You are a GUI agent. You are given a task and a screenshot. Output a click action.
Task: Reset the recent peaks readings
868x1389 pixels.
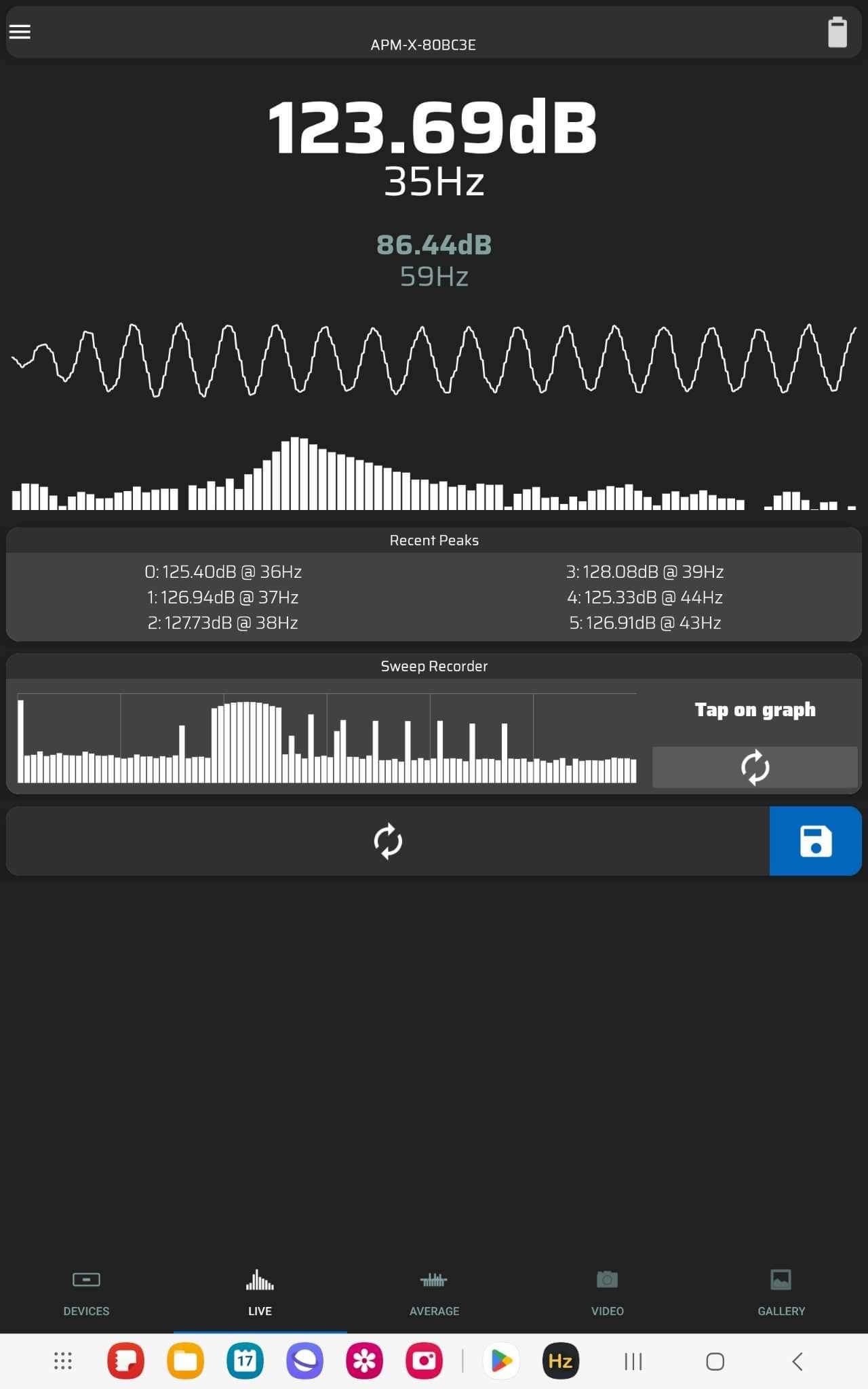click(x=388, y=841)
